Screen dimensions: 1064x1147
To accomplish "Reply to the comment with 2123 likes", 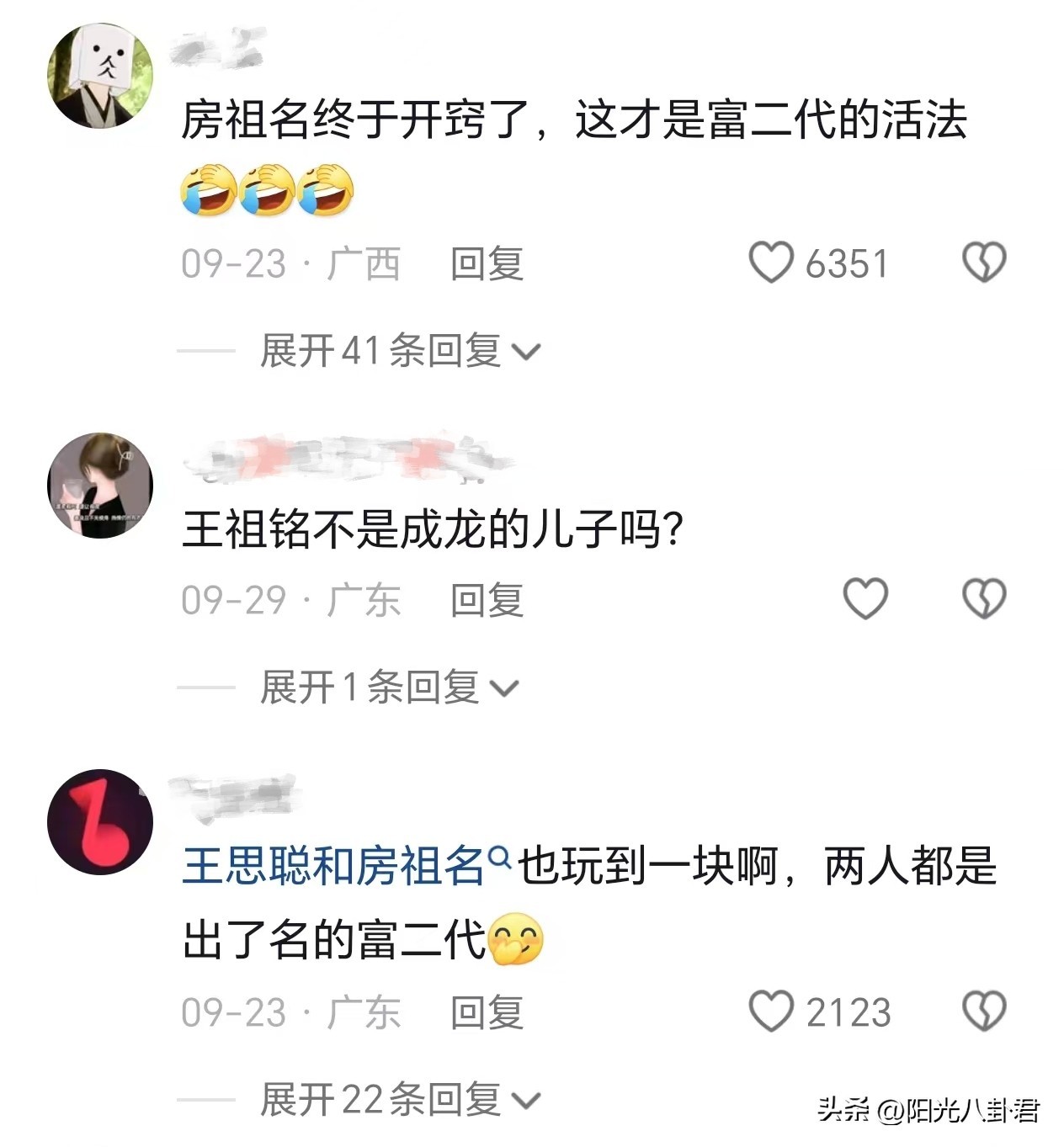I will [x=487, y=1012].
